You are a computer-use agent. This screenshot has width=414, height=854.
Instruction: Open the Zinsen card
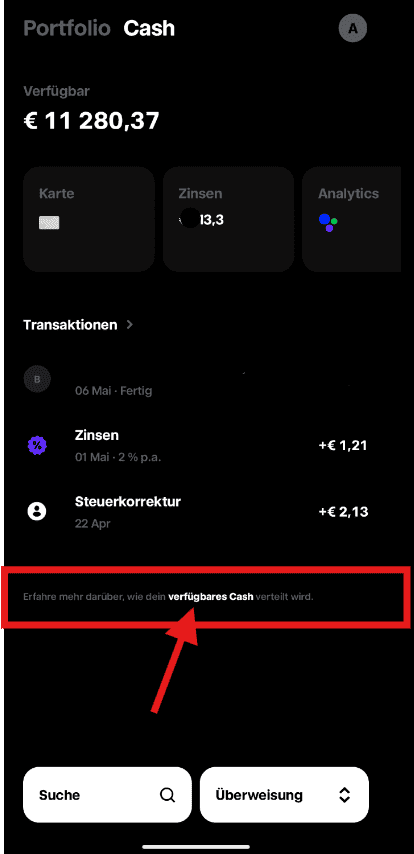[228, 219]
